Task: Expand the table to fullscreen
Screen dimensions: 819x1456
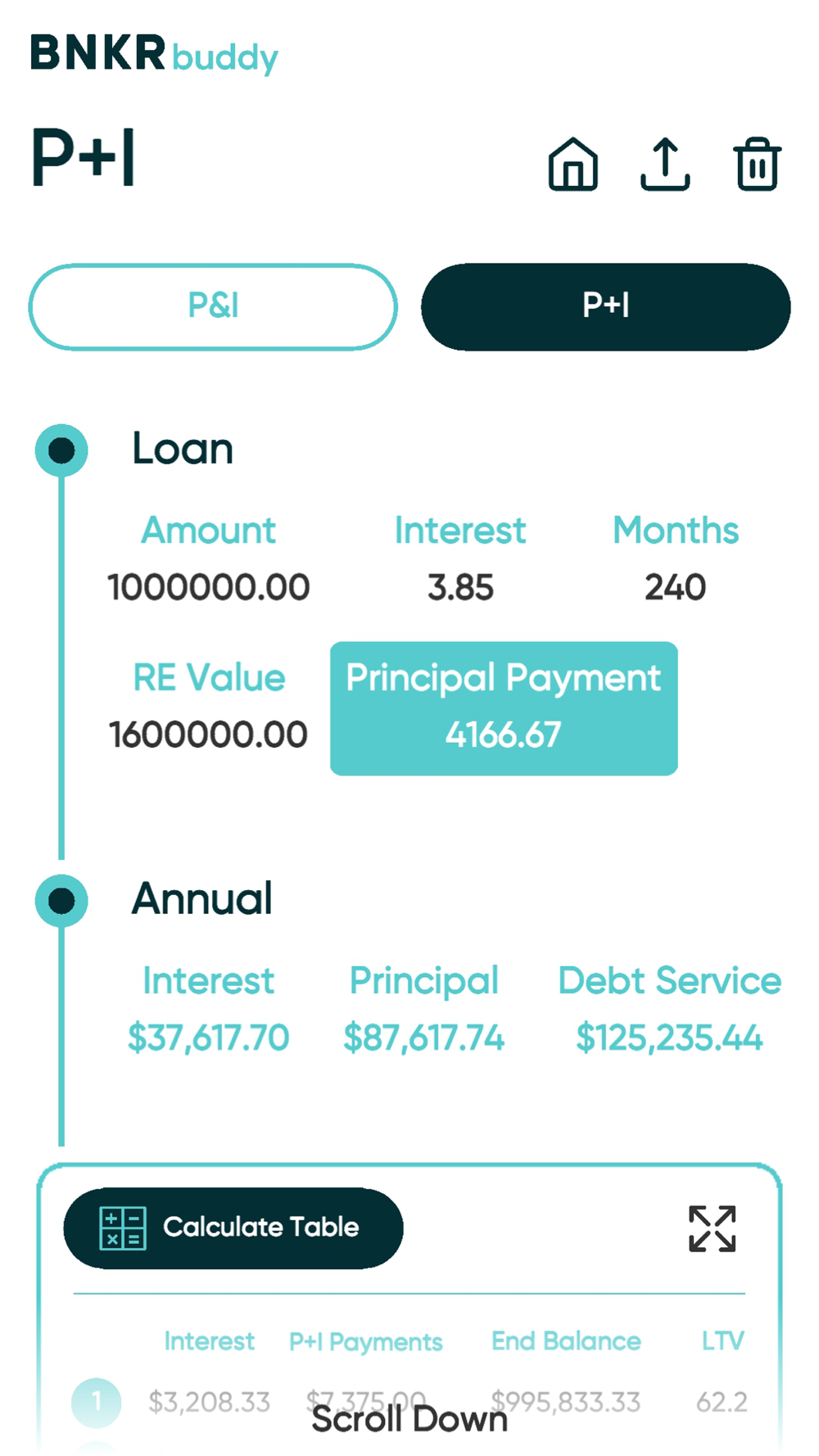Action: click(712, 1228)
